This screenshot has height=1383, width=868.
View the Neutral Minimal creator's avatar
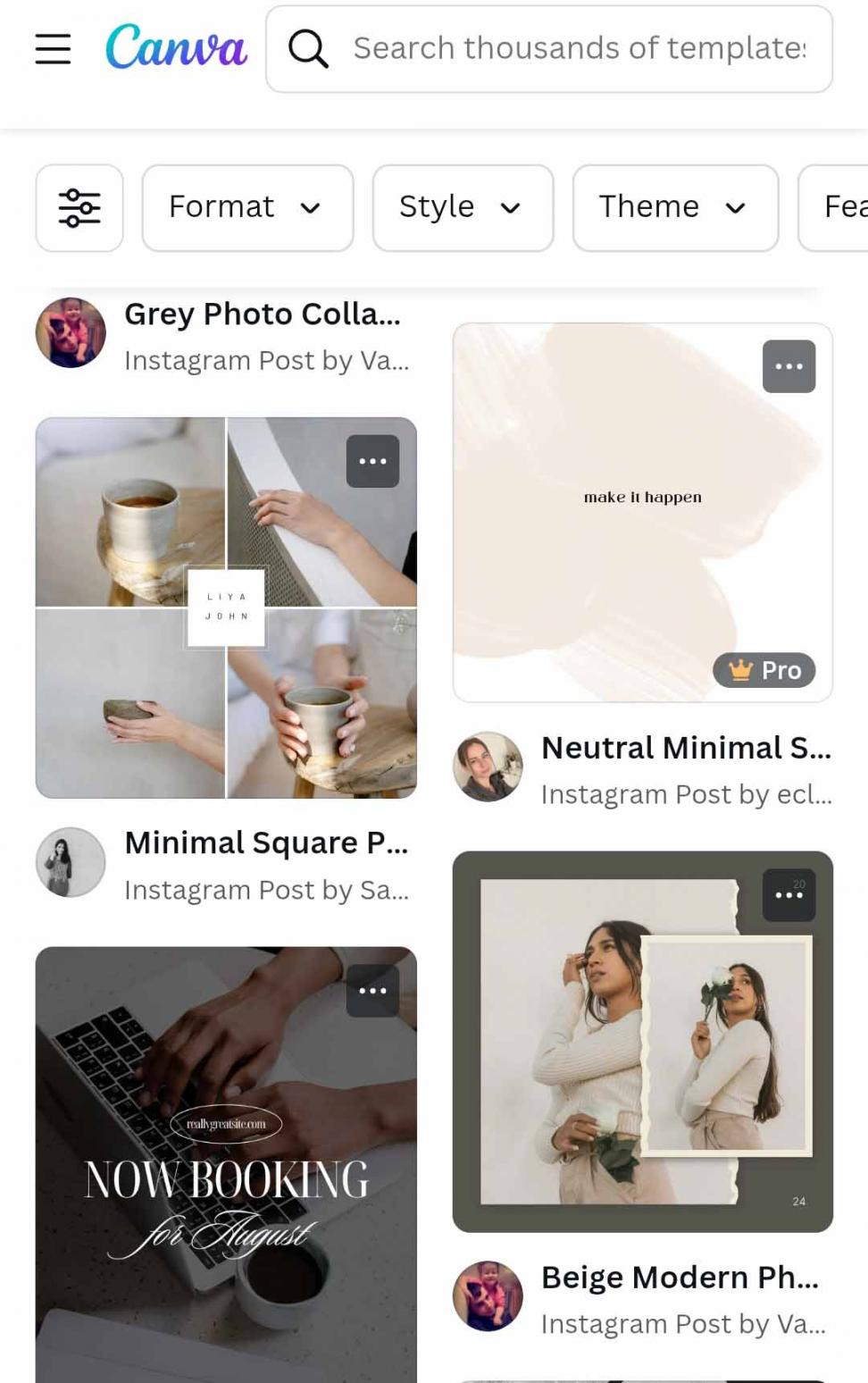[x=488, y=767]
